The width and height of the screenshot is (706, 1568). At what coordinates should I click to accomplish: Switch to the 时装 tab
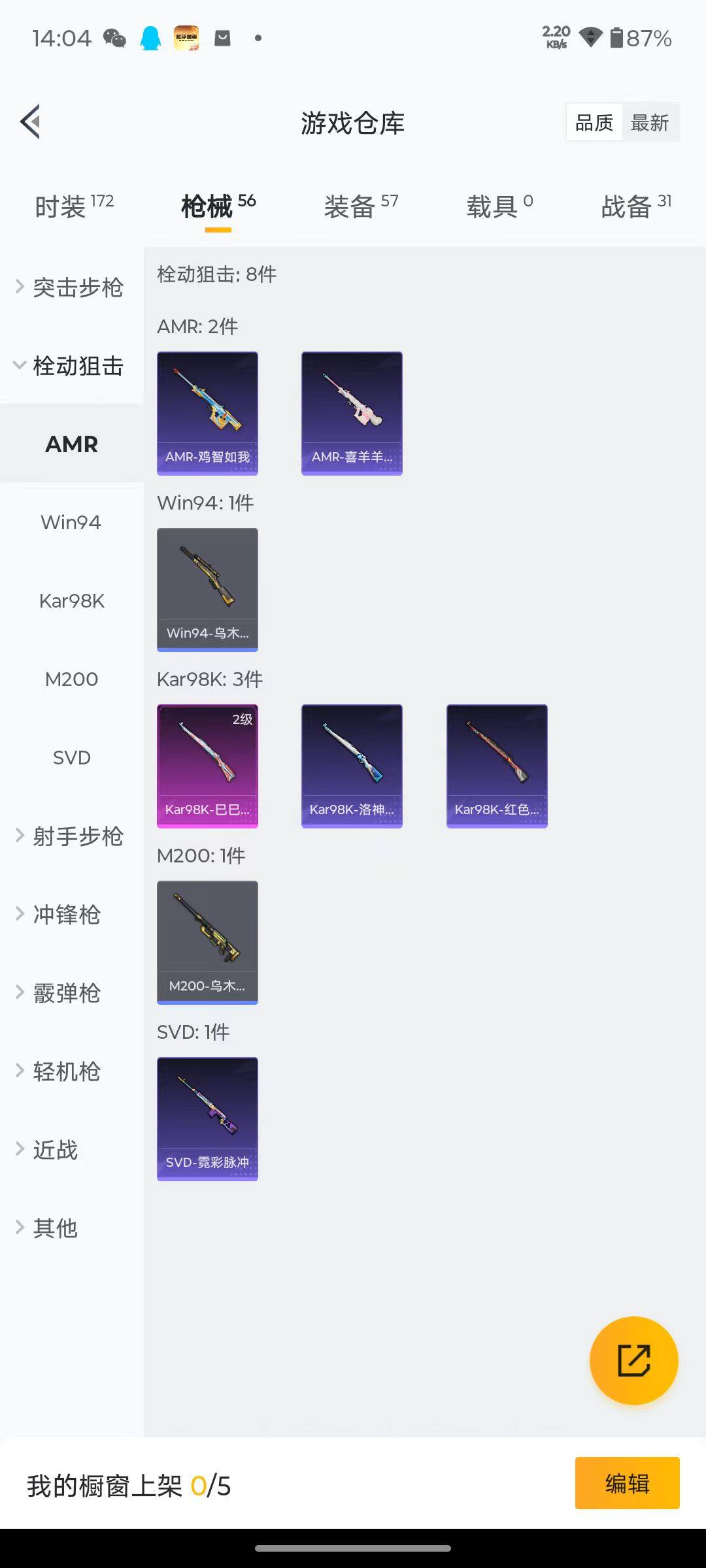tap(73, 206)
